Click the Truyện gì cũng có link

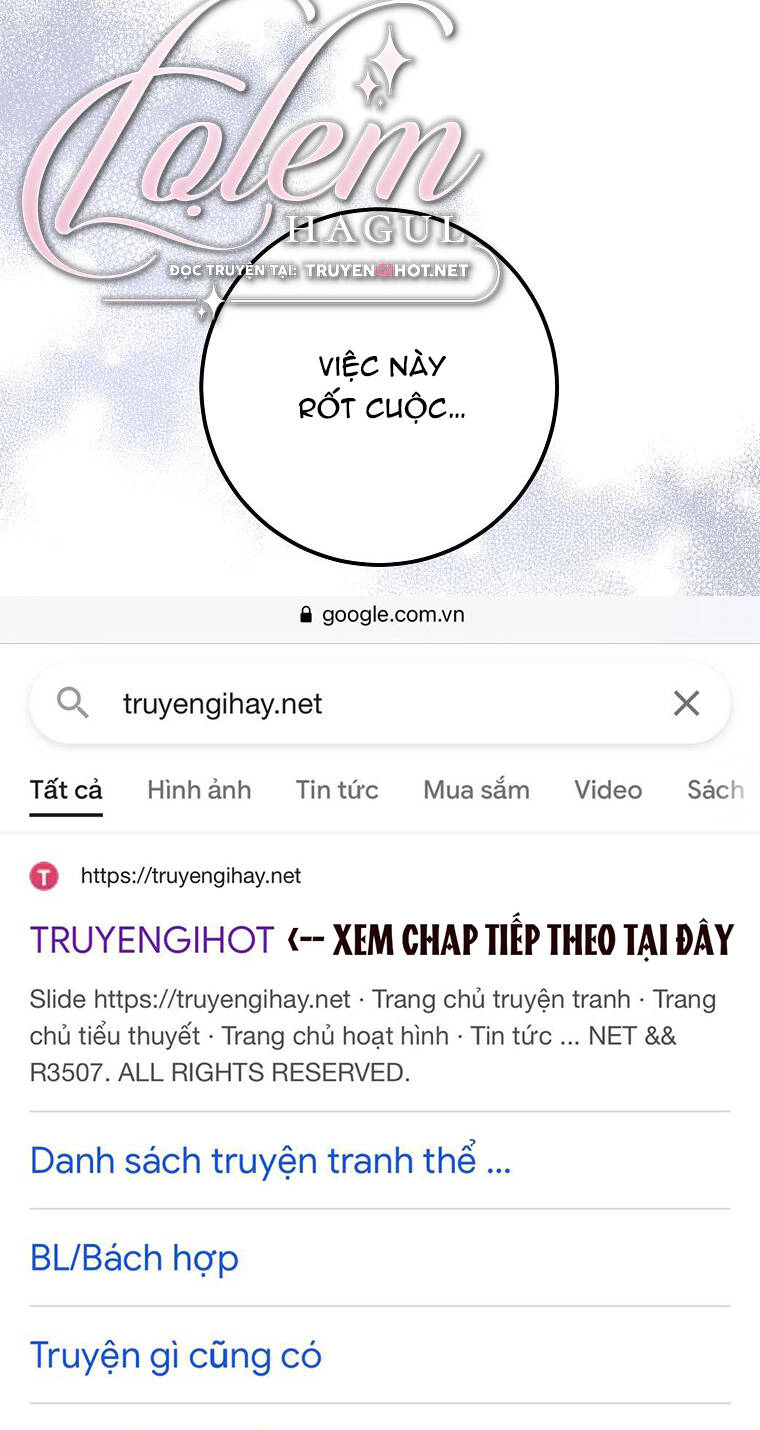(176, 1354)
